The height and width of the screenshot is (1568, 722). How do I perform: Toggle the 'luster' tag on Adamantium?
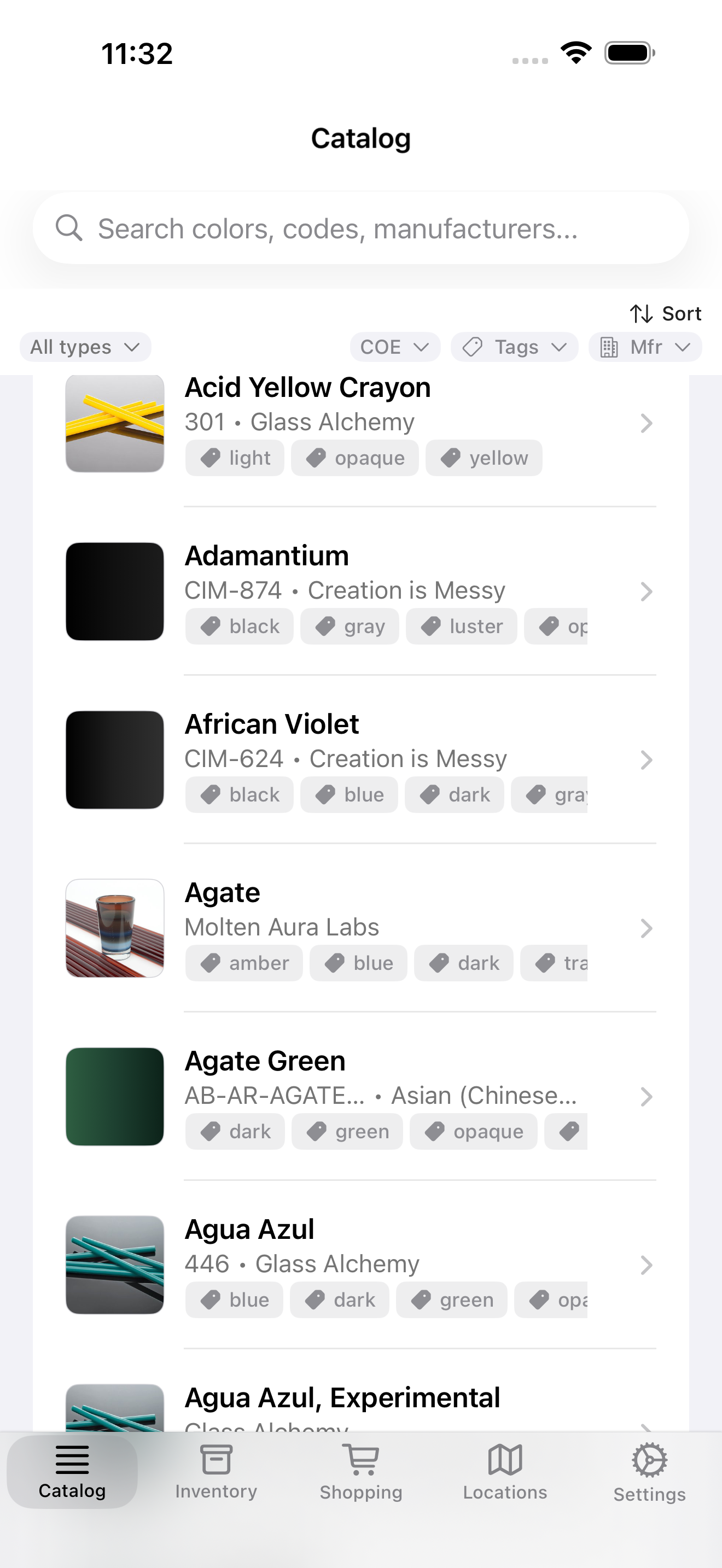click(462, 626)
